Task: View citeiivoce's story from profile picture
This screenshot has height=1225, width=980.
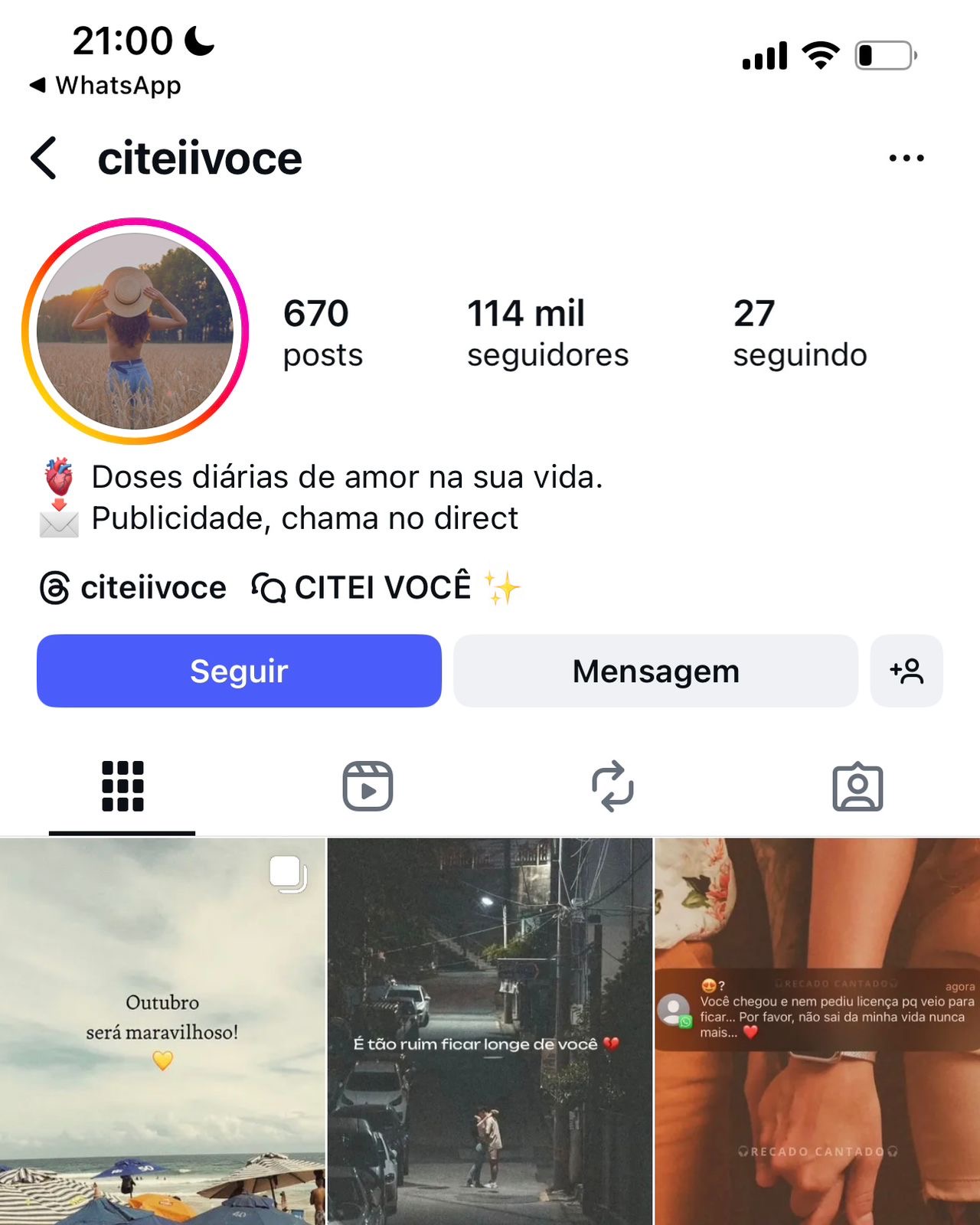Action: 136,331
